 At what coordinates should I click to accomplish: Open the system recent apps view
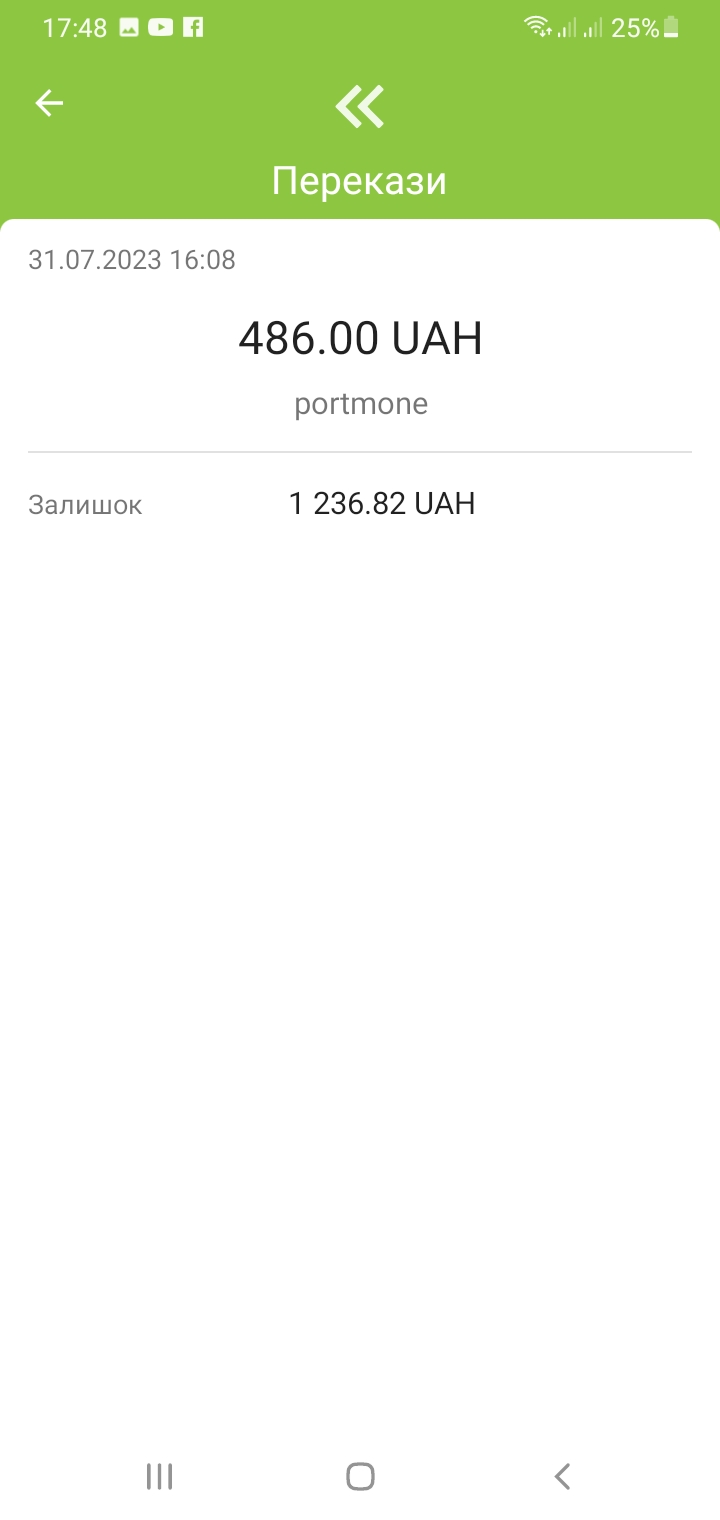(x=160, y=1476)
